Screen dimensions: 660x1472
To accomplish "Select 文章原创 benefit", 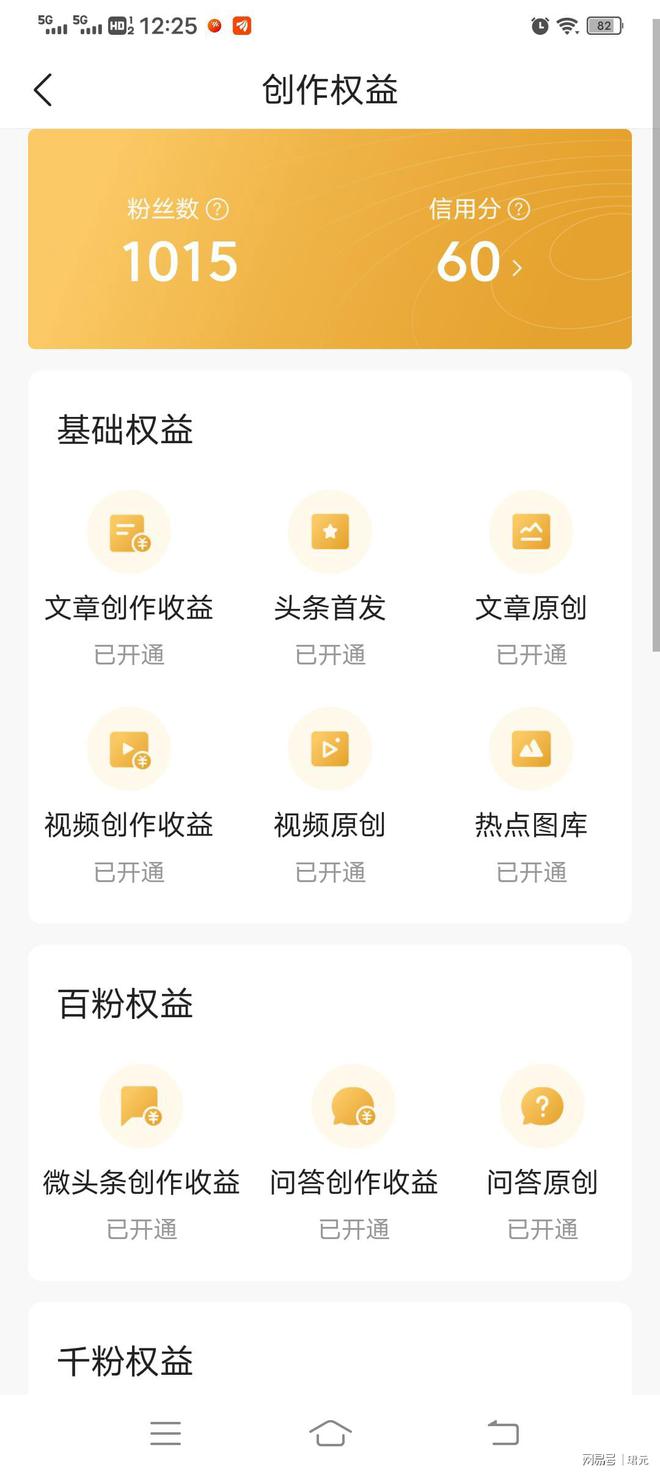I will pyautogui.click(x=531, y=579).
